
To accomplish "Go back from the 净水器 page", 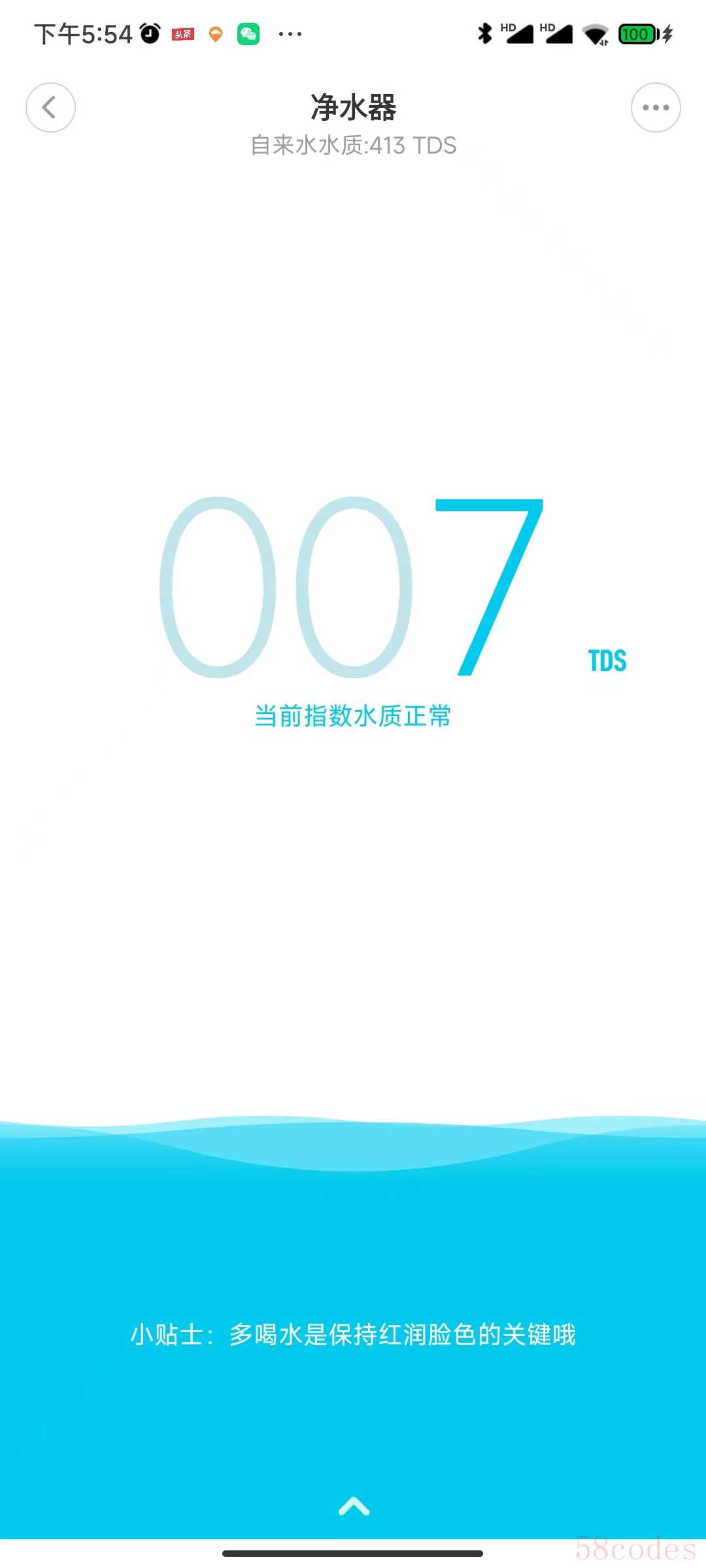I will click(50, 107).
